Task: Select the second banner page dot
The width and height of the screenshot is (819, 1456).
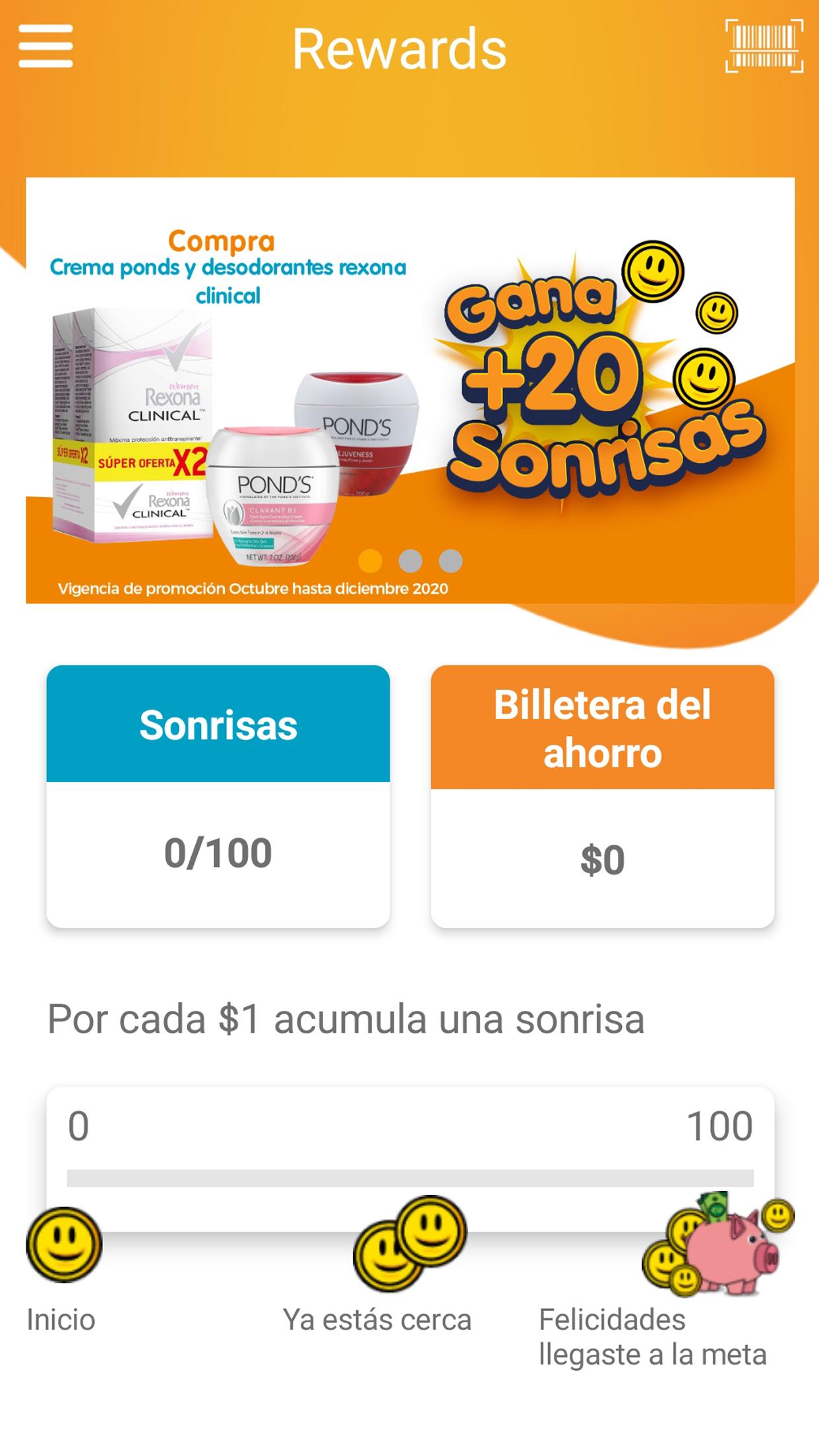Action: click(410, 561)
